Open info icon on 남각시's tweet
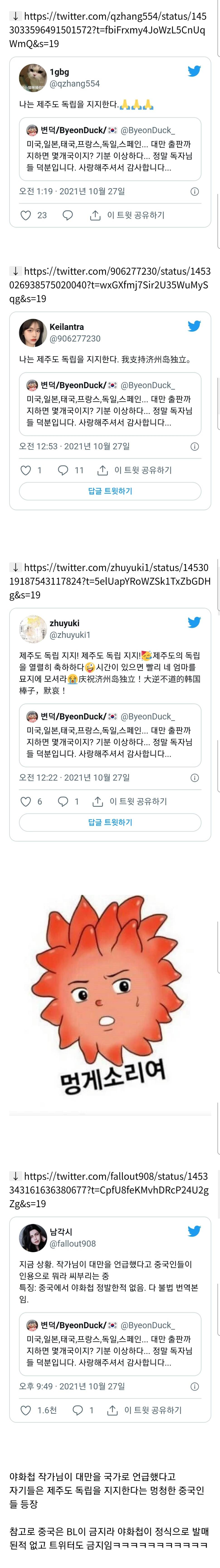220x1568 pixels. (x=194, y=1387)
